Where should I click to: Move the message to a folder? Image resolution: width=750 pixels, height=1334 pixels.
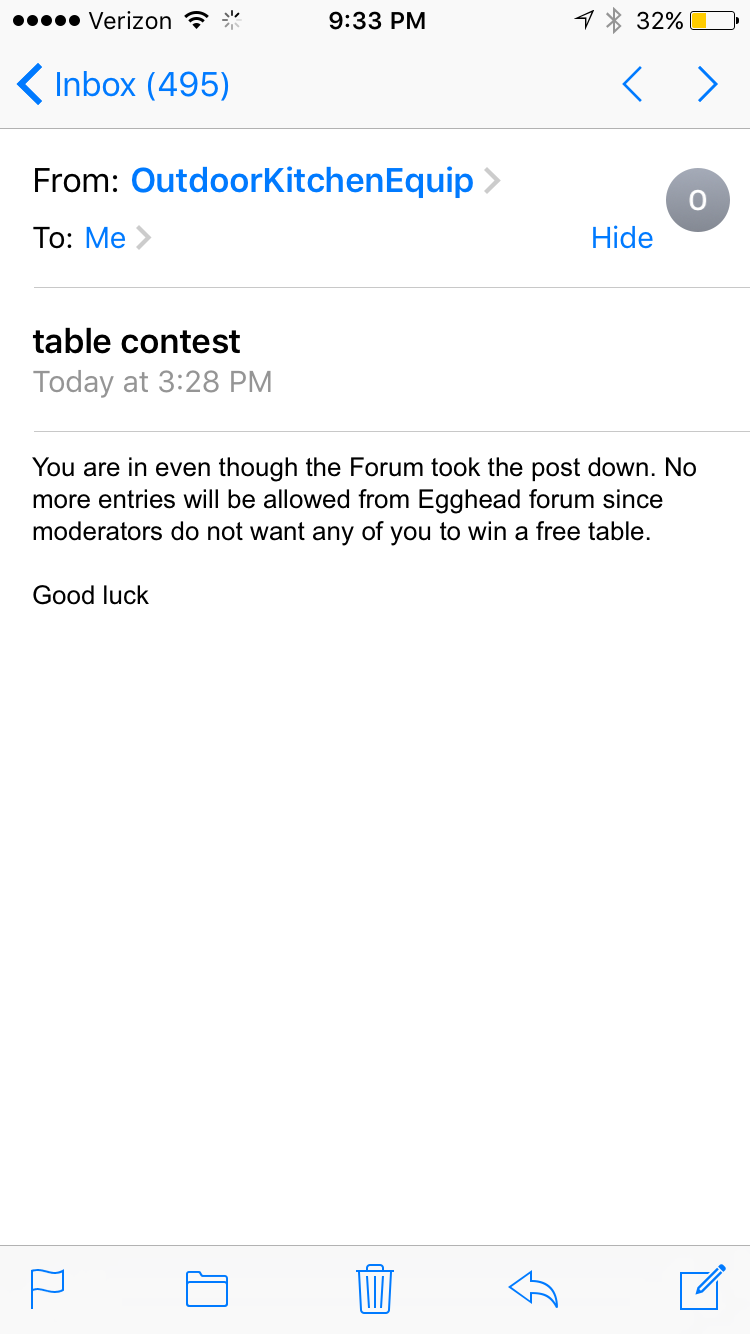[x=207, y=1288]
